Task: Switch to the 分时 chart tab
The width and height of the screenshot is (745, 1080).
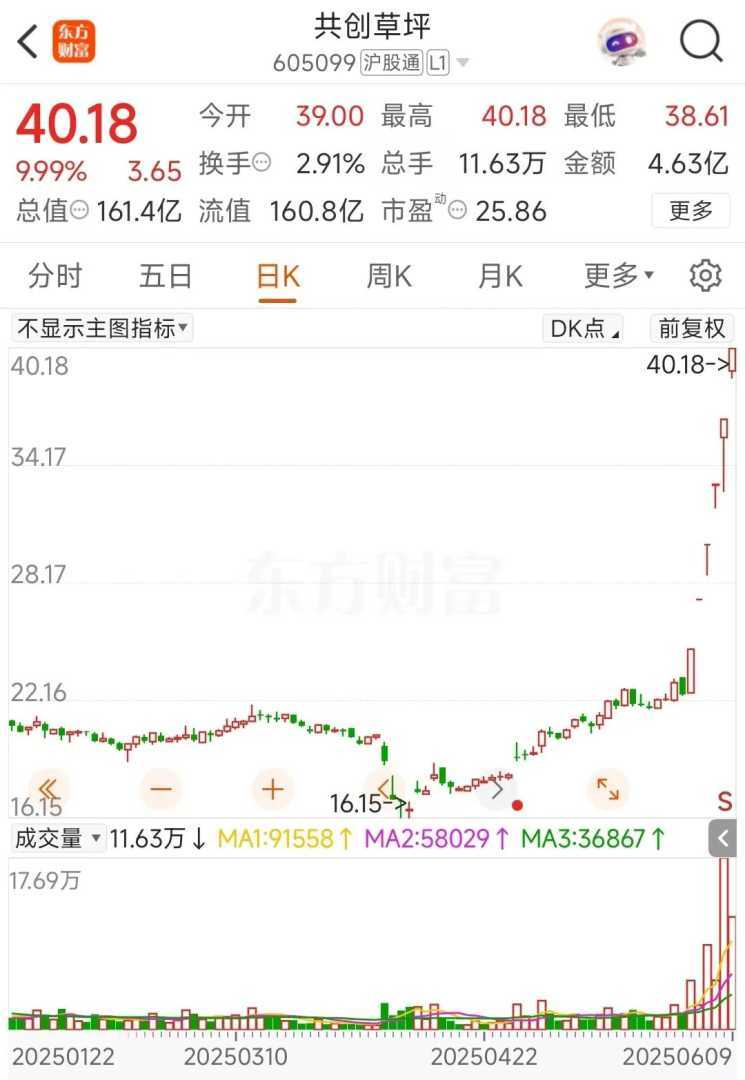Action: point(55,276)
